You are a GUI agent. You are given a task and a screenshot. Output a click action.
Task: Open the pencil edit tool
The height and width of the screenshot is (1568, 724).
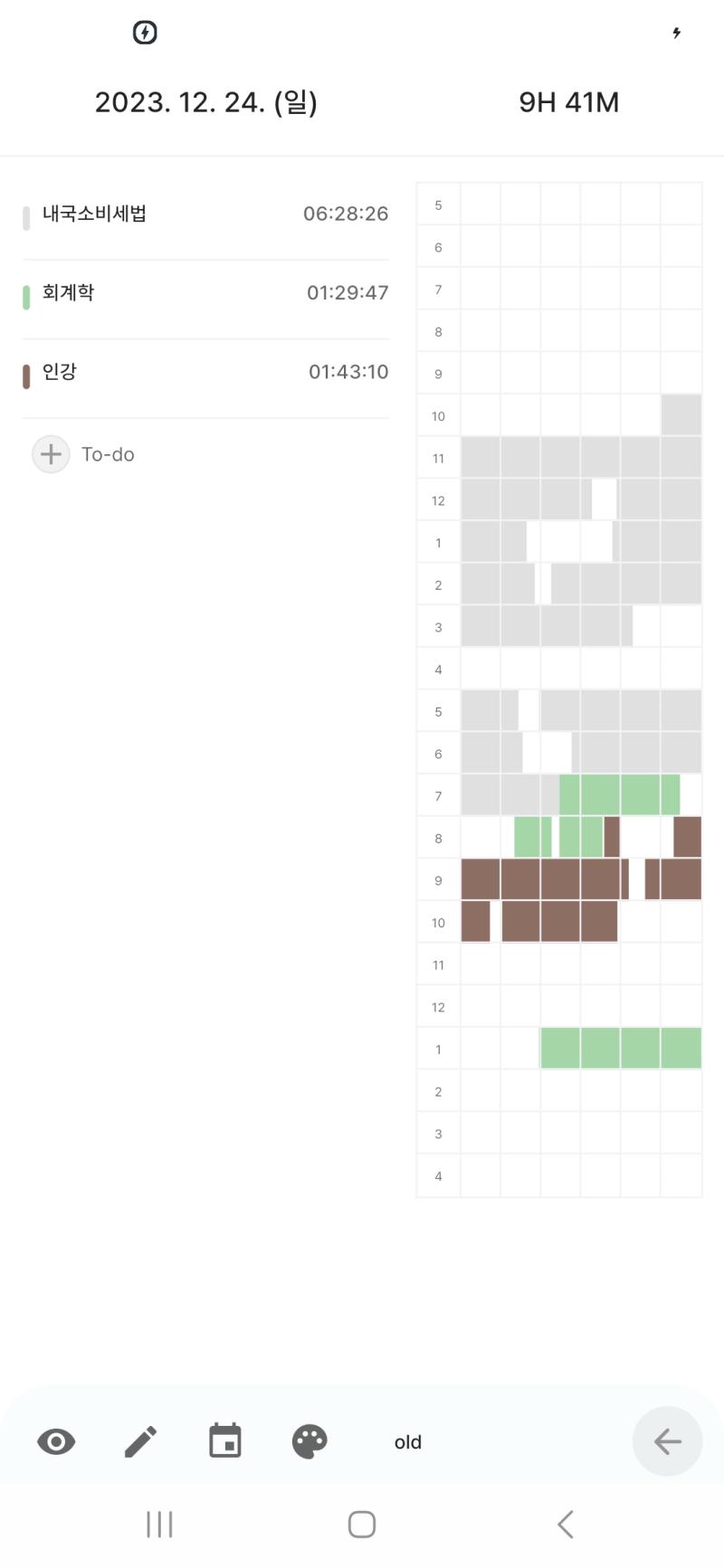click(x=140, y=1441)
